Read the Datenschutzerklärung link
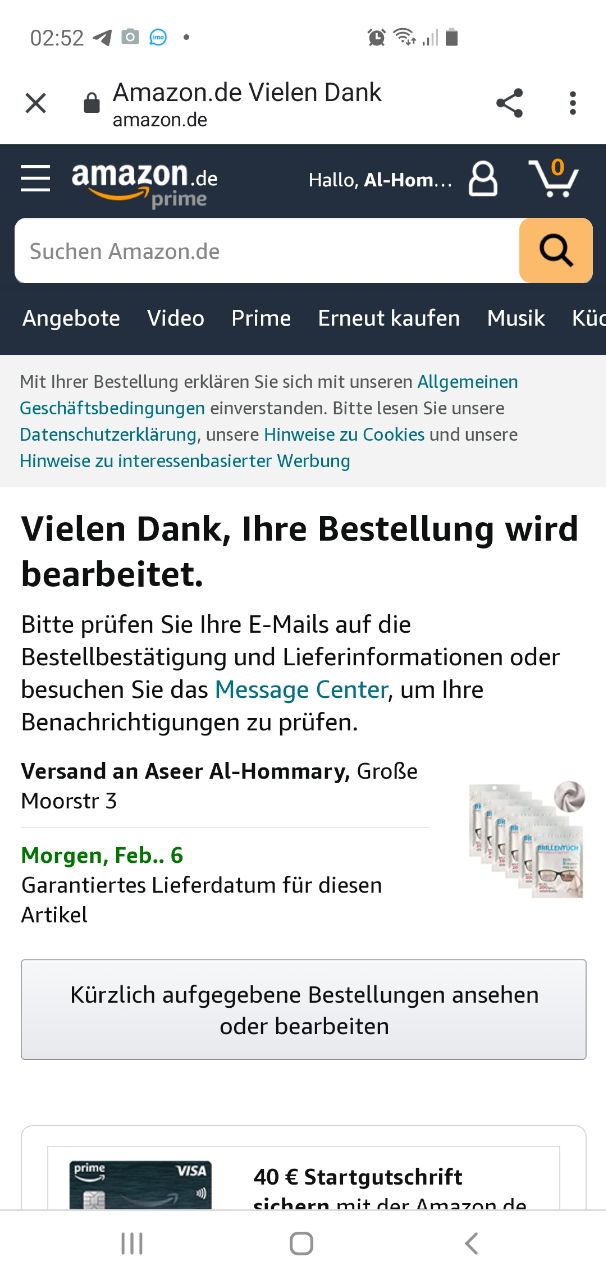 108,435
